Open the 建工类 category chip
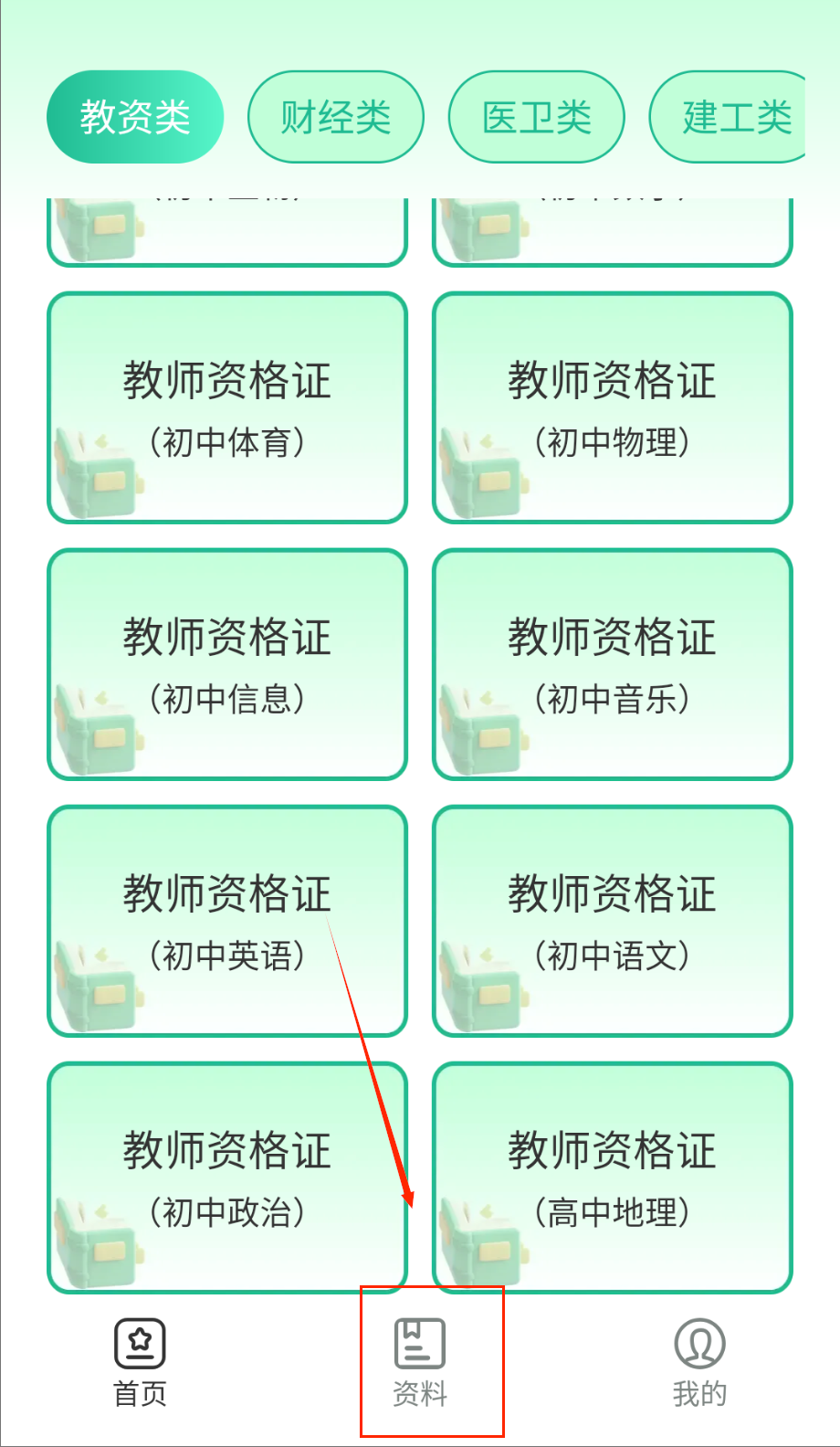The width and height of the screenshot is (840, 1447). [x=730, y=117]
